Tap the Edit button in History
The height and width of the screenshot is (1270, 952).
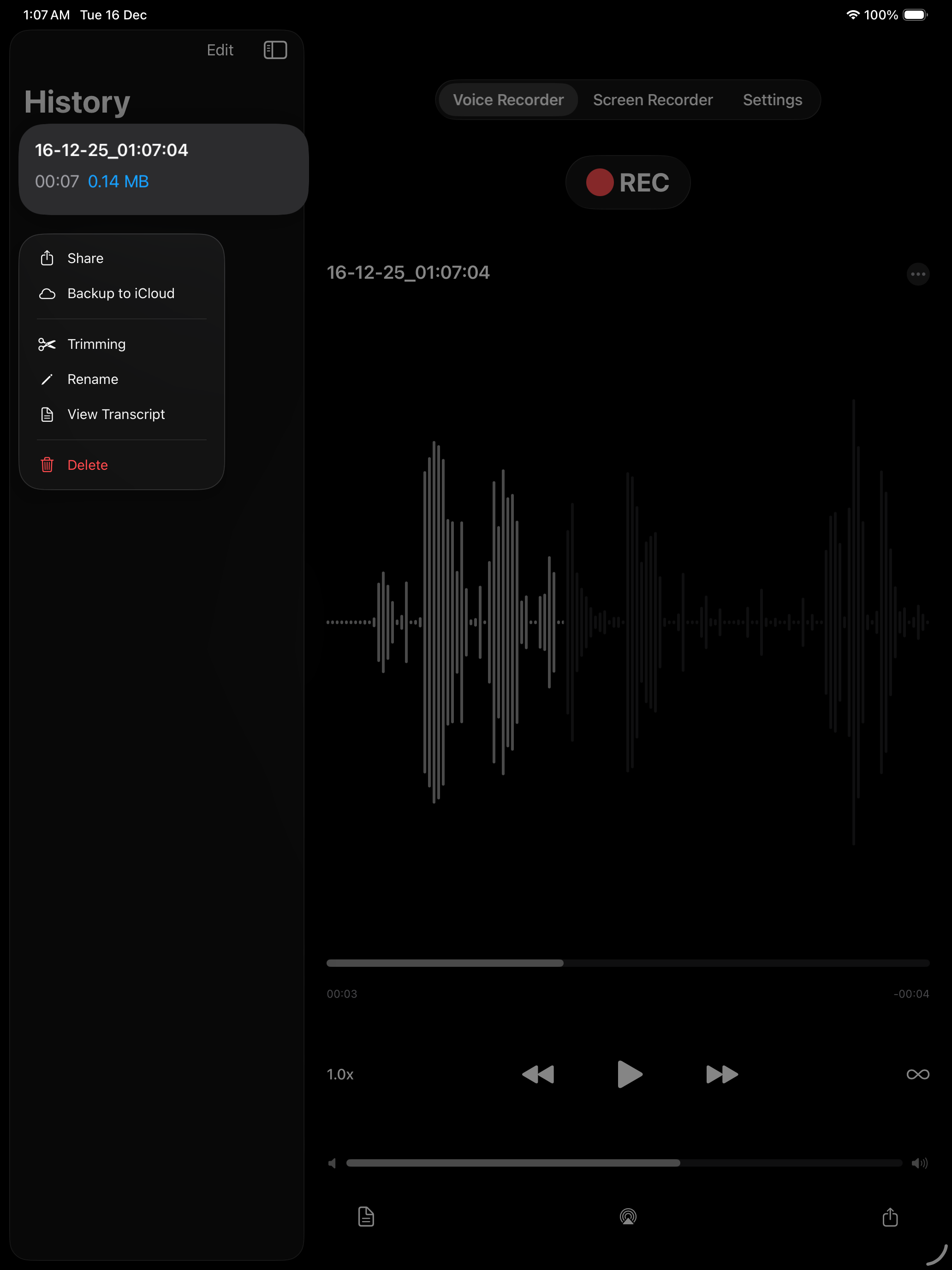220,50
